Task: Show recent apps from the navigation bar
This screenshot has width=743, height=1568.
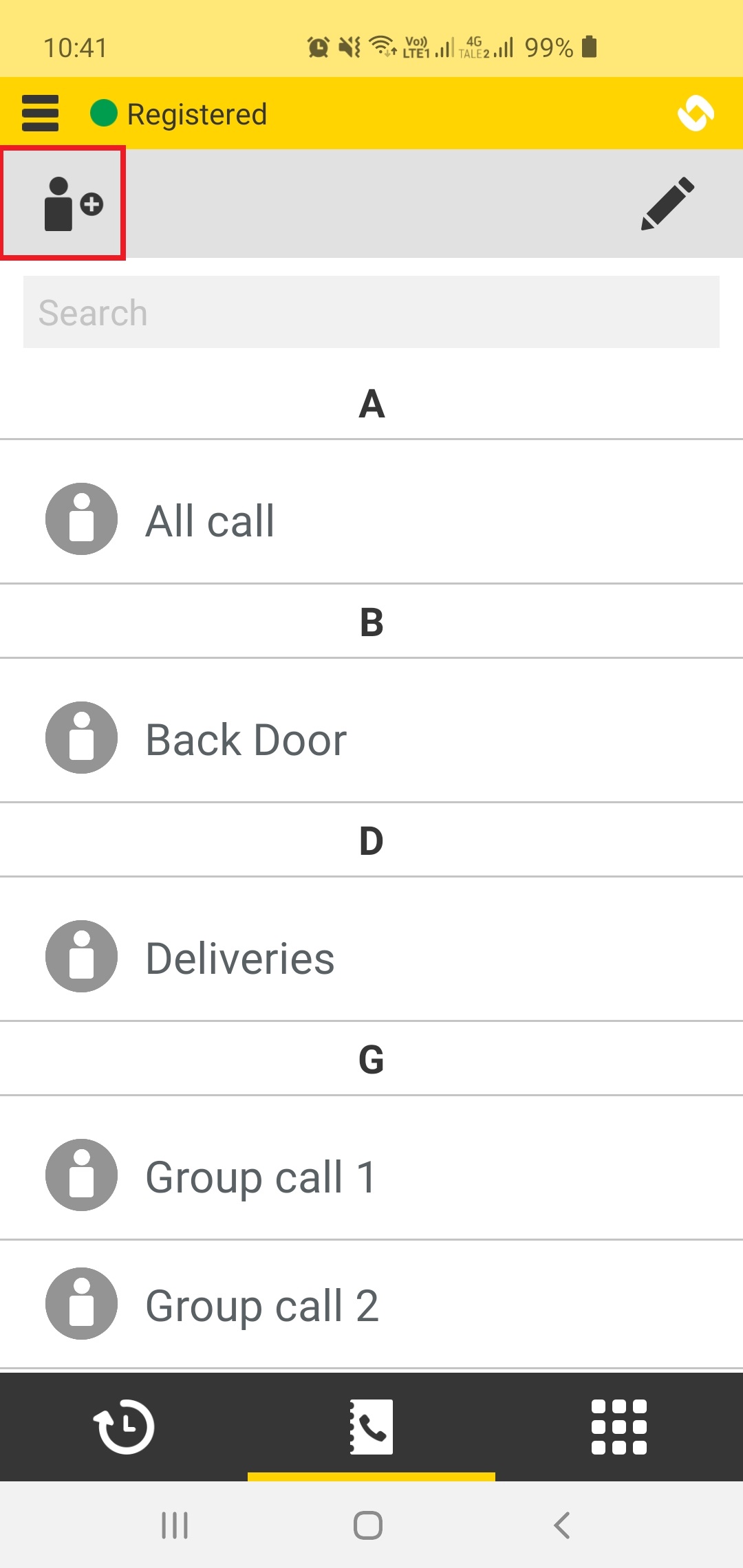Action: (x=175, y=1525)
